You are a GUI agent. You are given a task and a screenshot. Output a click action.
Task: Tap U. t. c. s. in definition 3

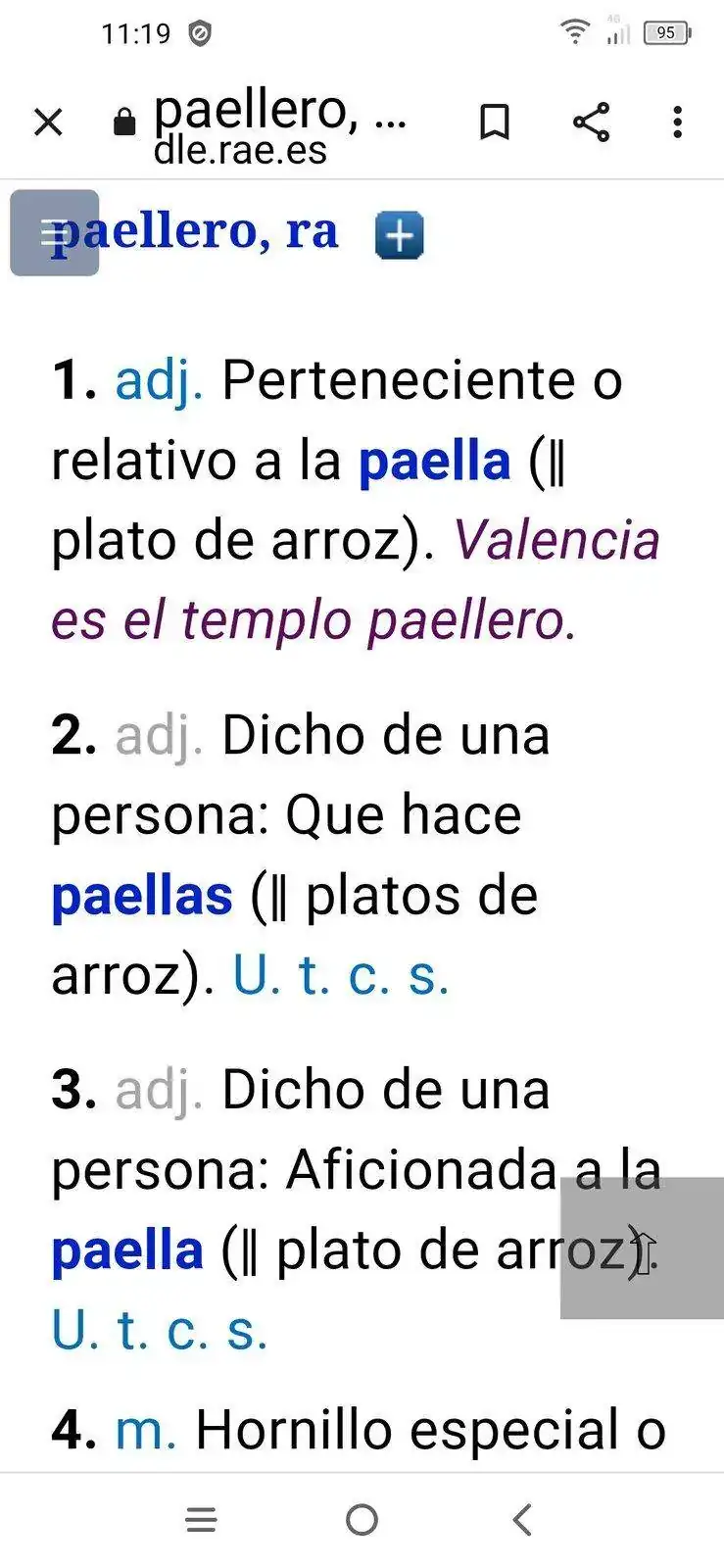(159, 1331)
